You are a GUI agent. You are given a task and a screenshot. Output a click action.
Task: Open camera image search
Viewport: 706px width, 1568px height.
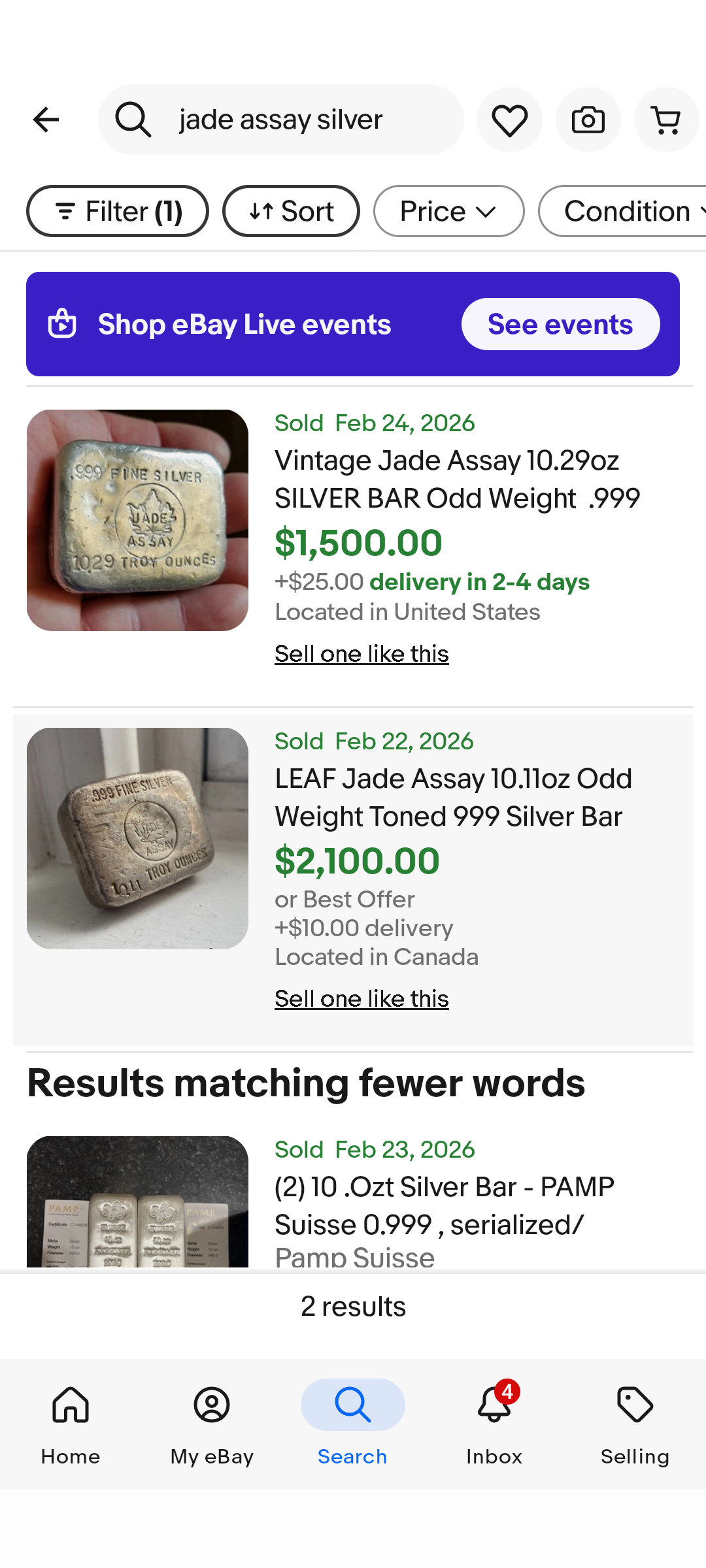(x=588, y=120)
